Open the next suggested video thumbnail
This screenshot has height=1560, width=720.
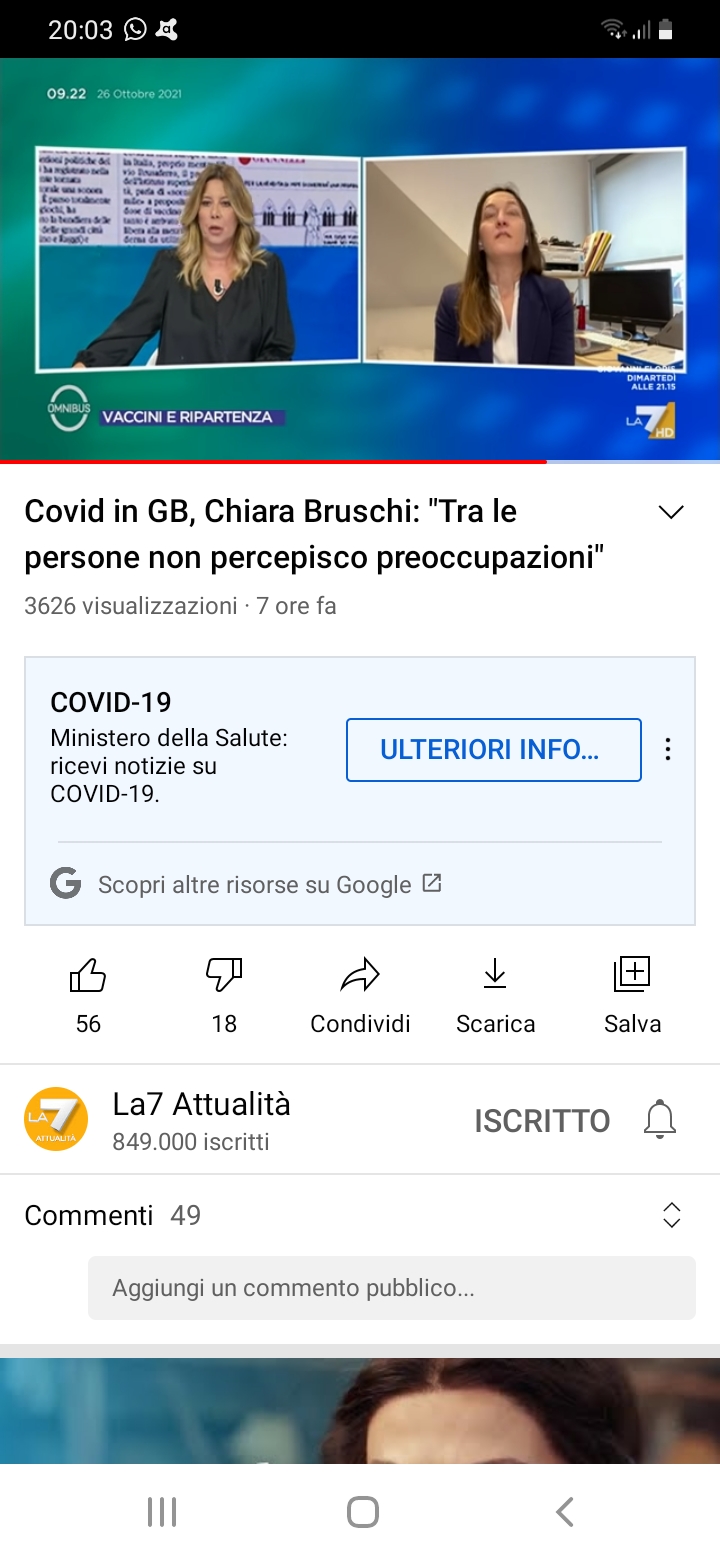click(360, 1410)
